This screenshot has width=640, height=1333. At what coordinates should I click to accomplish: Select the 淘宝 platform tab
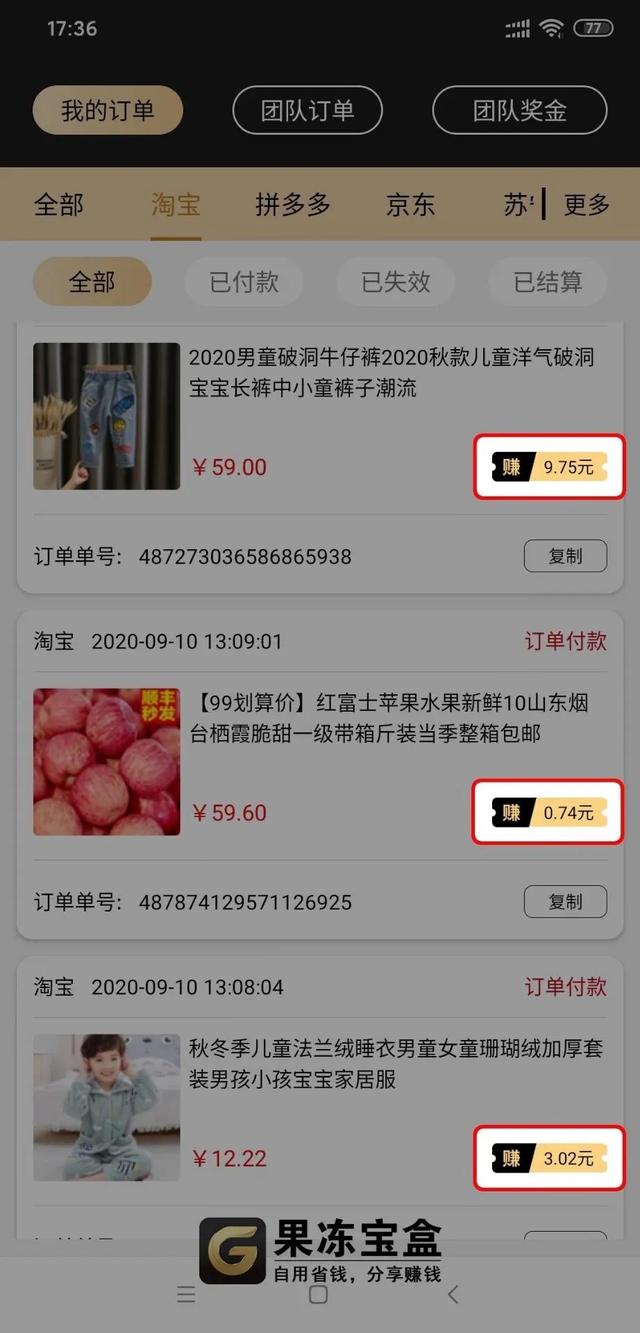click(176, 205)
